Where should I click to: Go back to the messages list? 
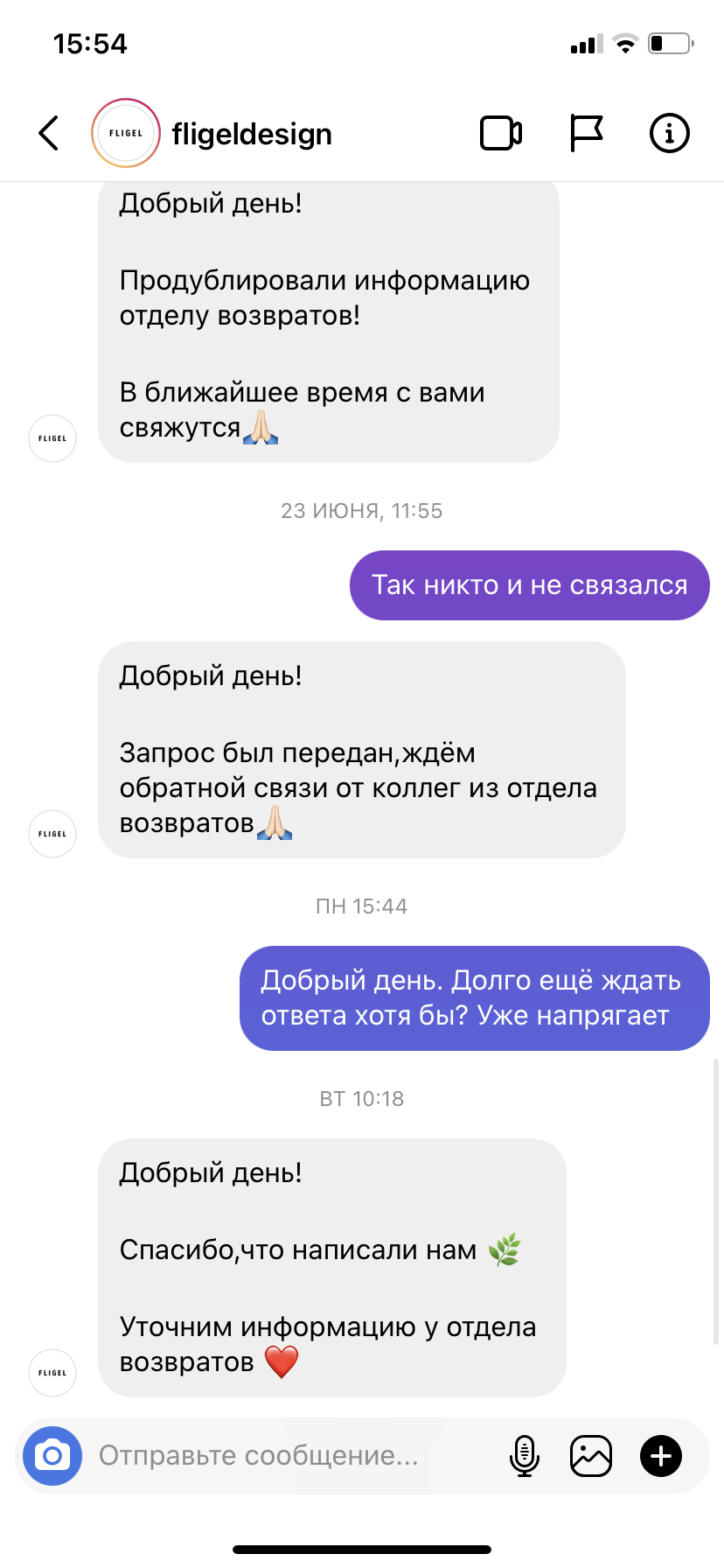point(49,133)
